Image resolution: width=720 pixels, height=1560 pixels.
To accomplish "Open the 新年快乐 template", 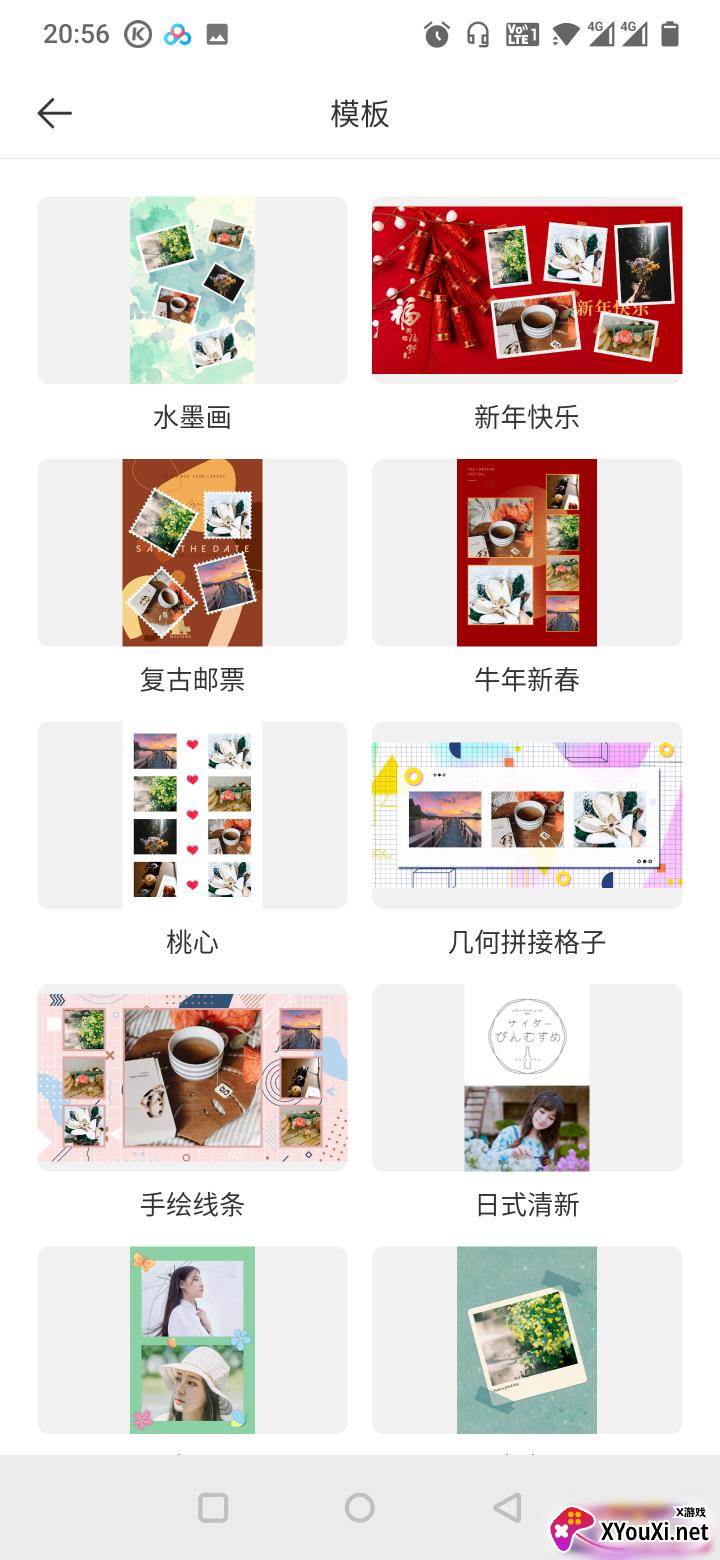I will coord(527,290).
